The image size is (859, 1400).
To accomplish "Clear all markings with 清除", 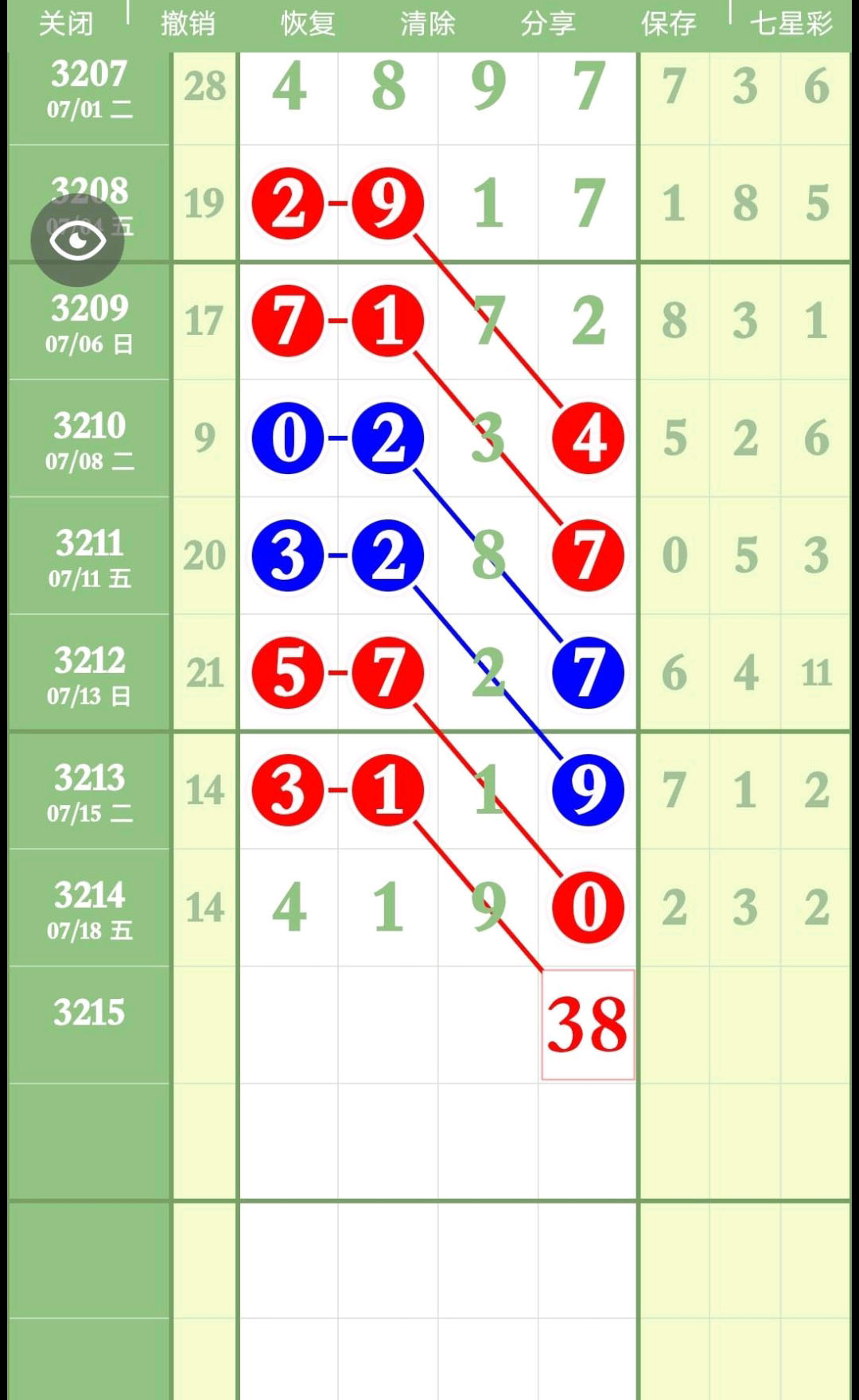I will point(428,24).
